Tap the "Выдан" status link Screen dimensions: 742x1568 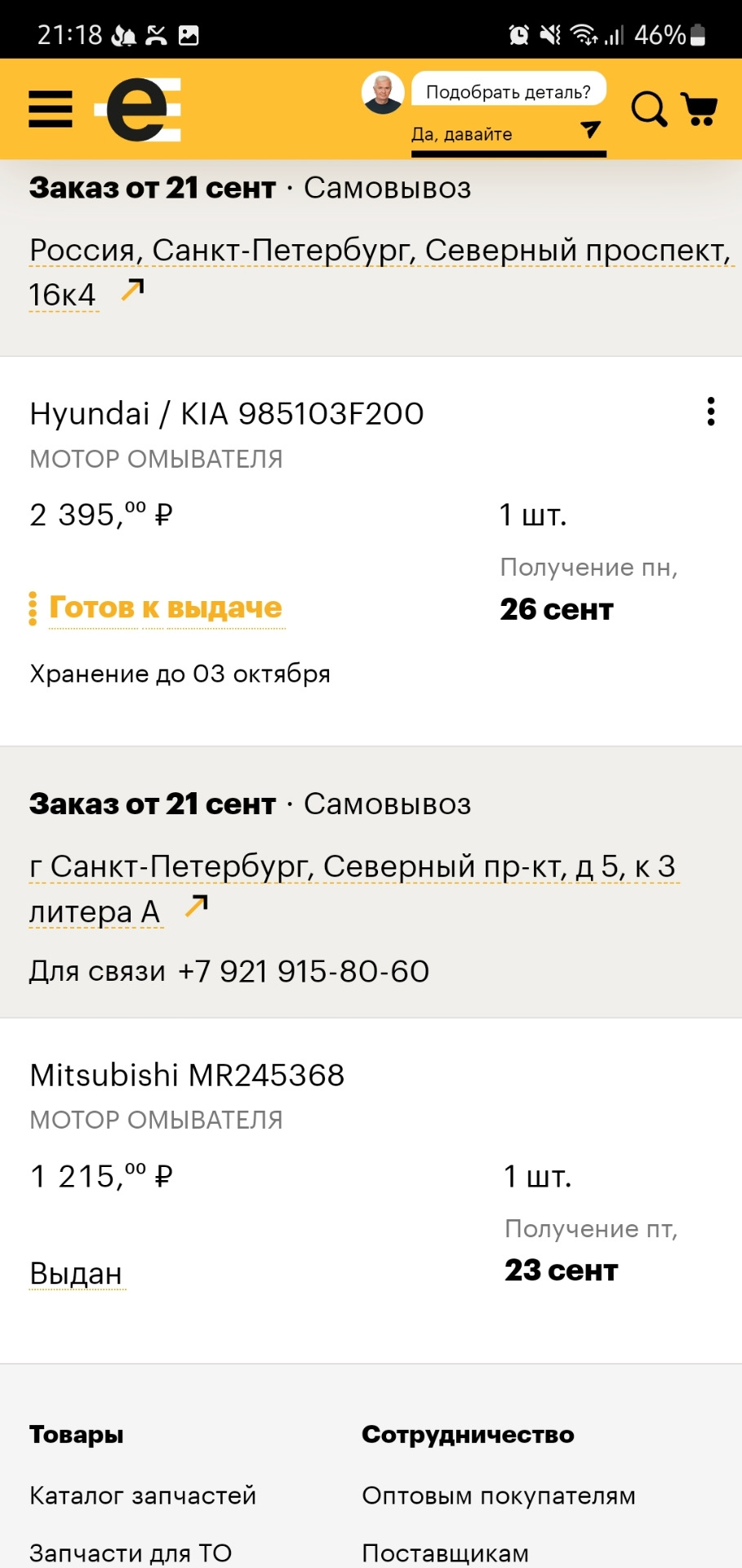click(x=76, y=1273)
